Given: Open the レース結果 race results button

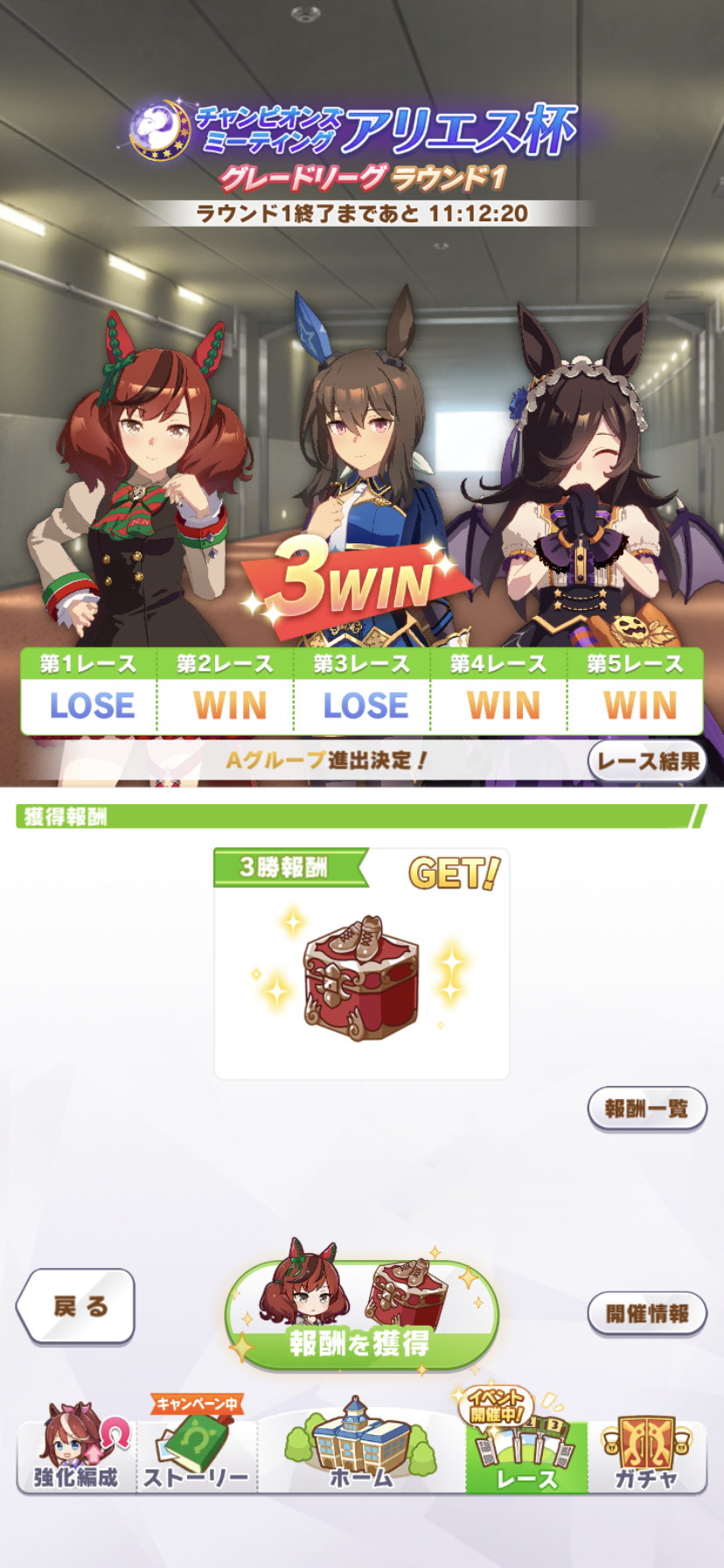Looking at the screenshot, I should click(x=647, y=761).
